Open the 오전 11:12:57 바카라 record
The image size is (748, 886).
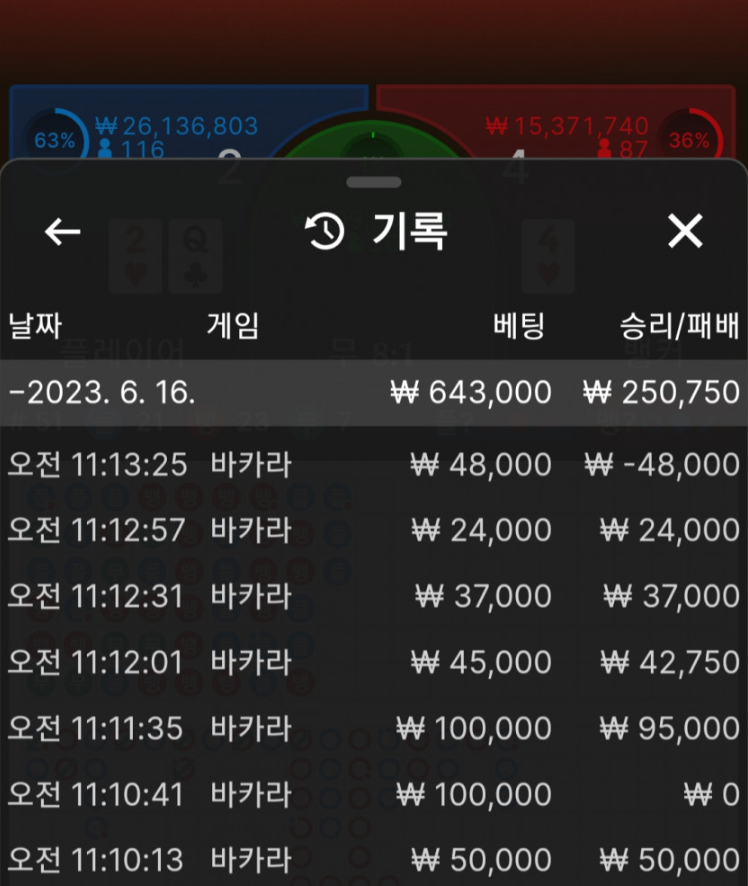(374, 530)
